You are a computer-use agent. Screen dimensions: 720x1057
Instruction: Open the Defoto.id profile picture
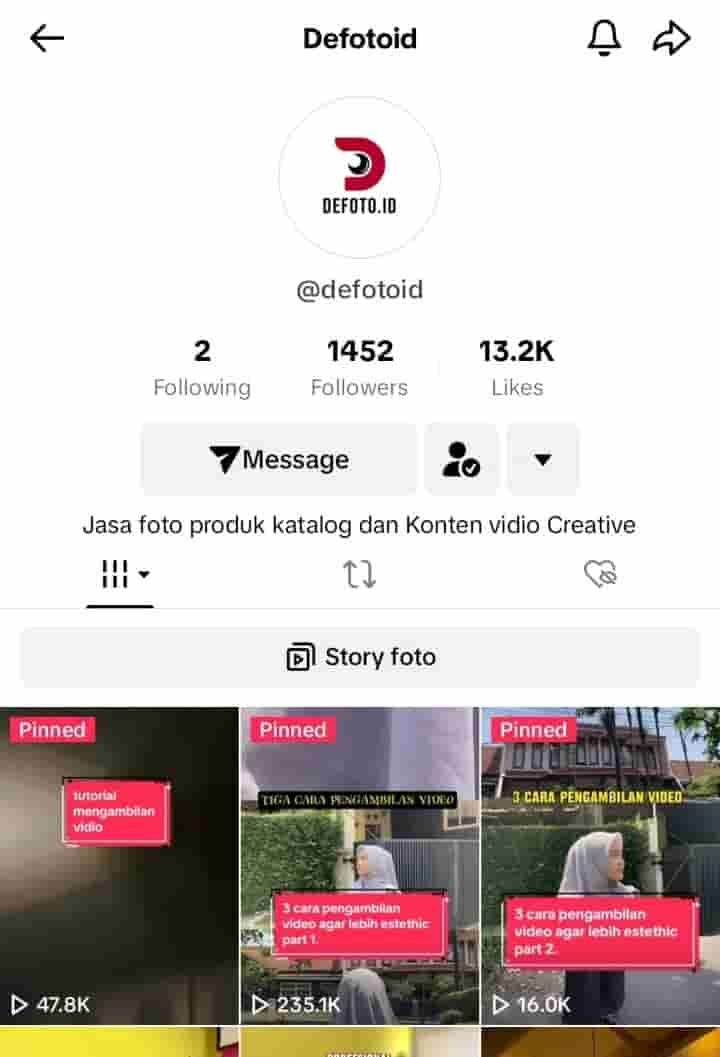coord(359,177)
